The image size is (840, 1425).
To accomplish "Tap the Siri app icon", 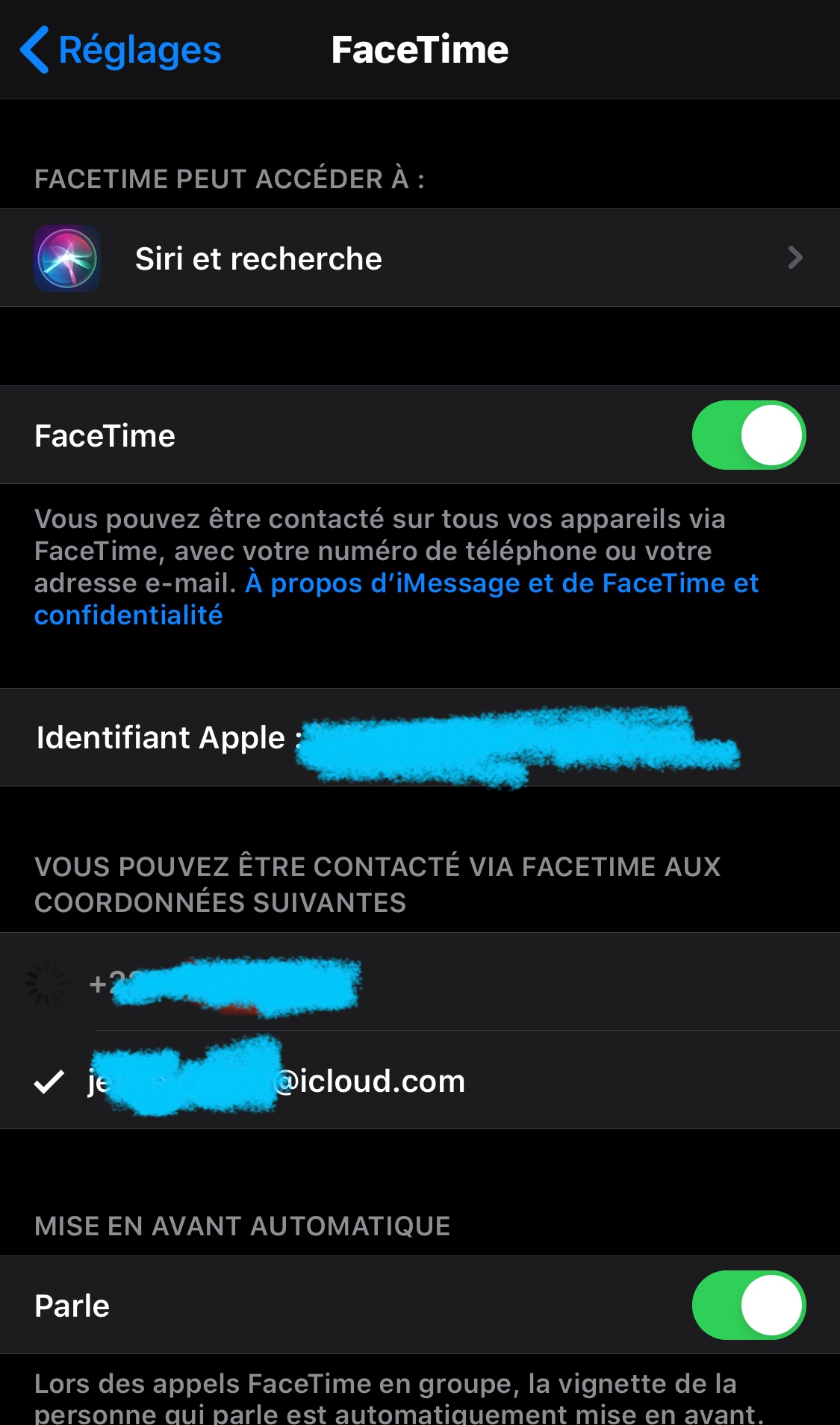I will point(67,258).
